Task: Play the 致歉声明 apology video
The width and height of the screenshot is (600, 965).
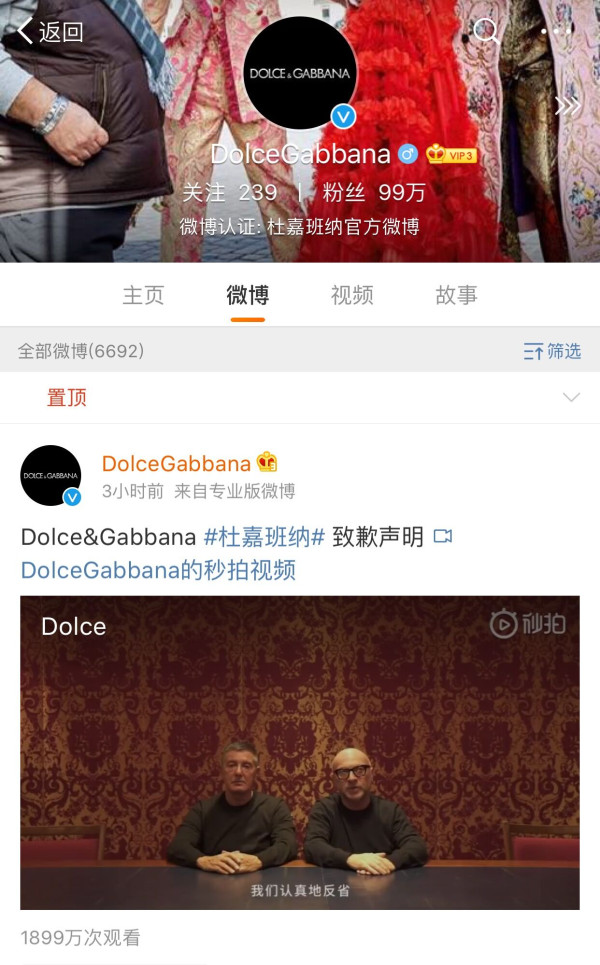Action: (x=300, y=752)
